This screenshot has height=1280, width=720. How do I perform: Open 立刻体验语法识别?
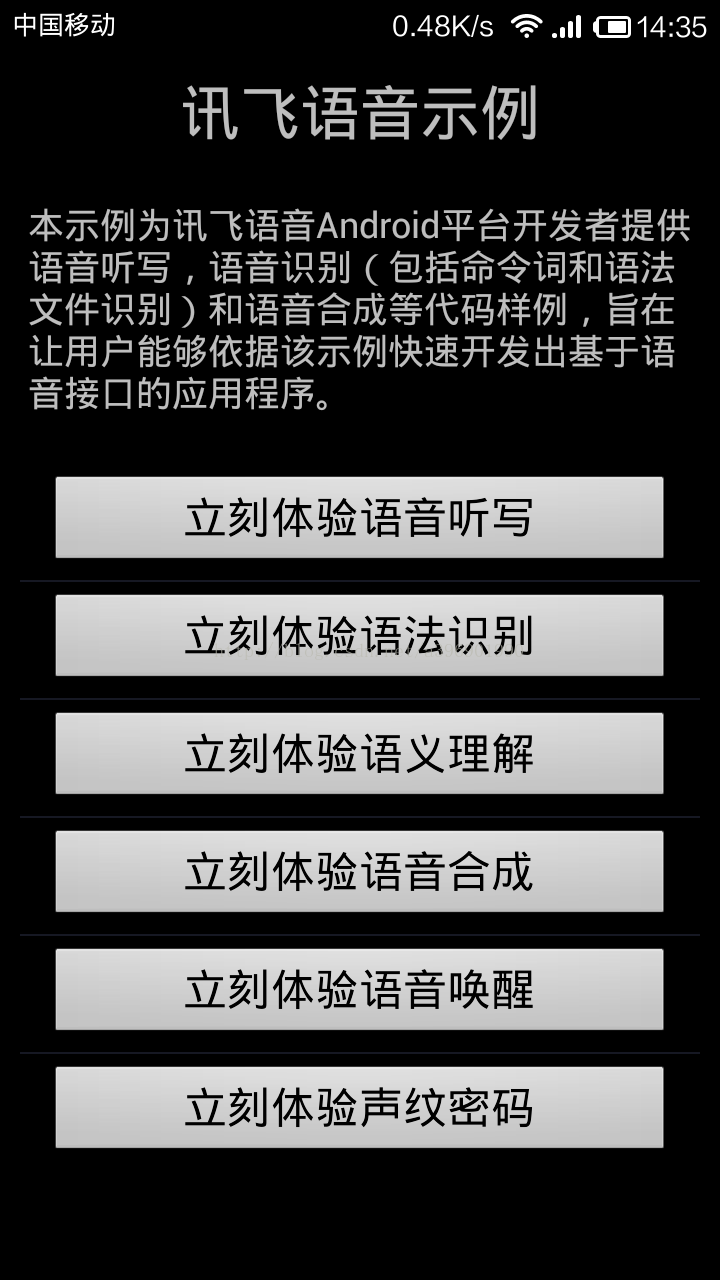click(359, 635)
